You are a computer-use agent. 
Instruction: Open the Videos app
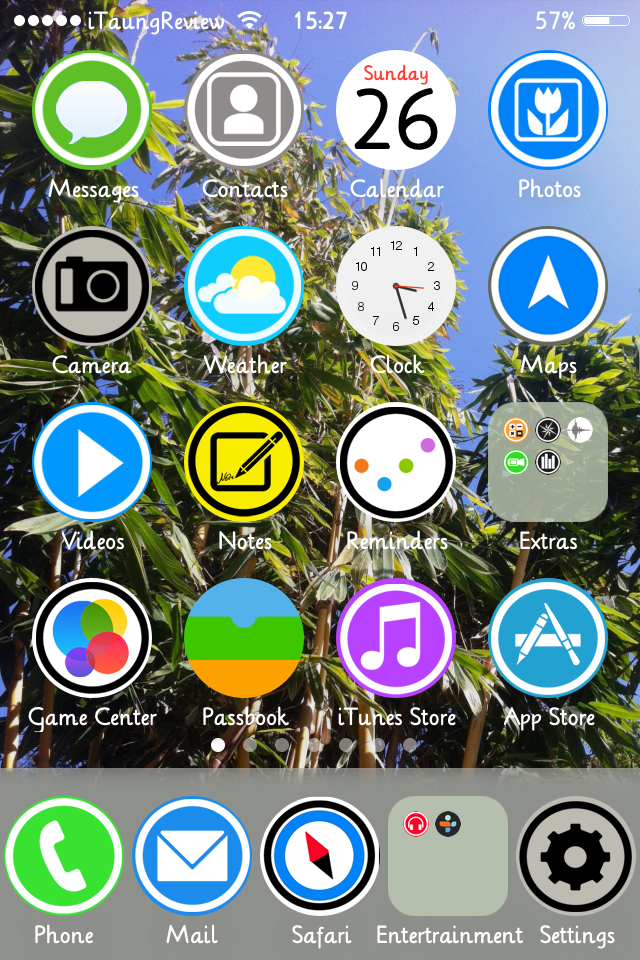(x=92, y=462)
